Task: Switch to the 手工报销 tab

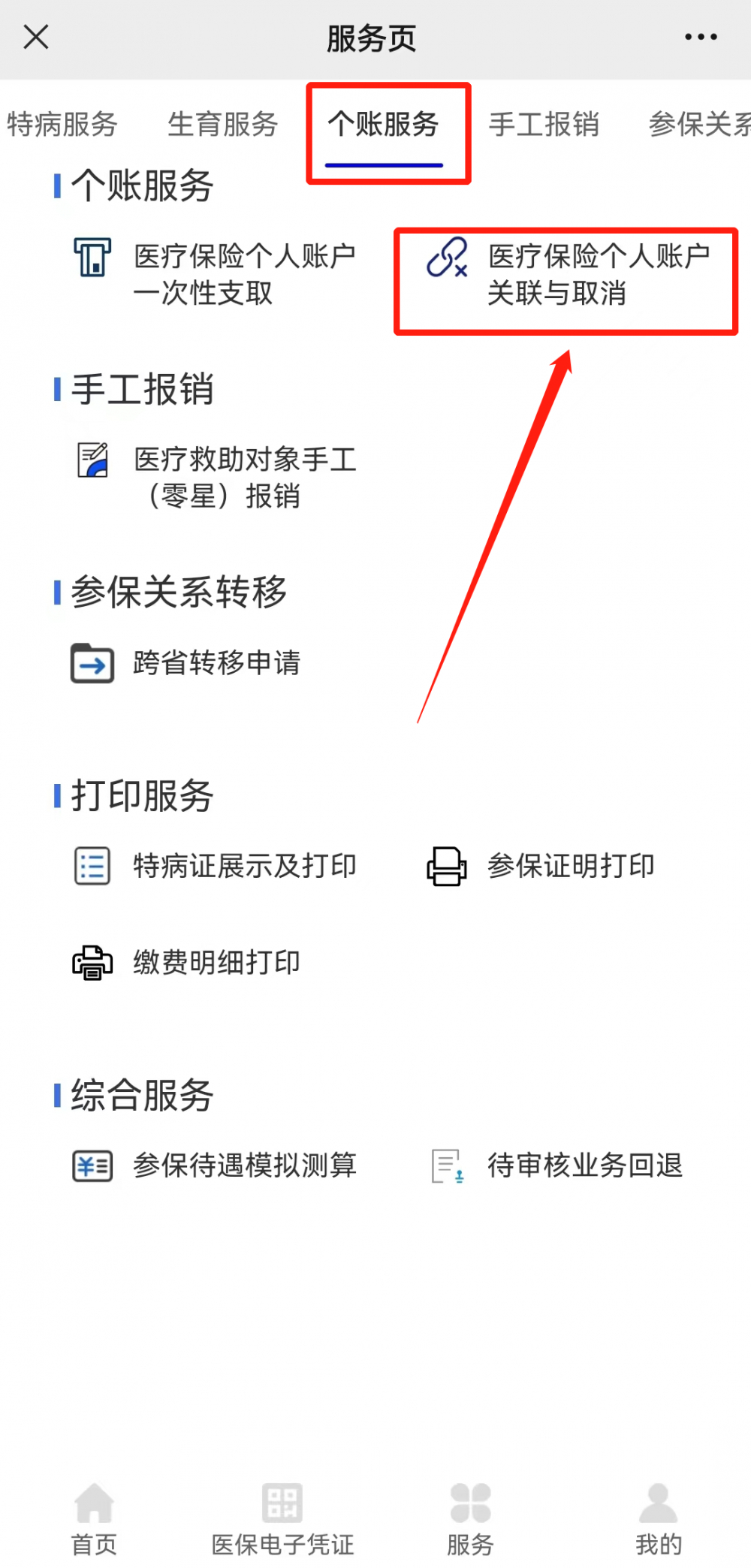Action: click(x=544, y=124)
